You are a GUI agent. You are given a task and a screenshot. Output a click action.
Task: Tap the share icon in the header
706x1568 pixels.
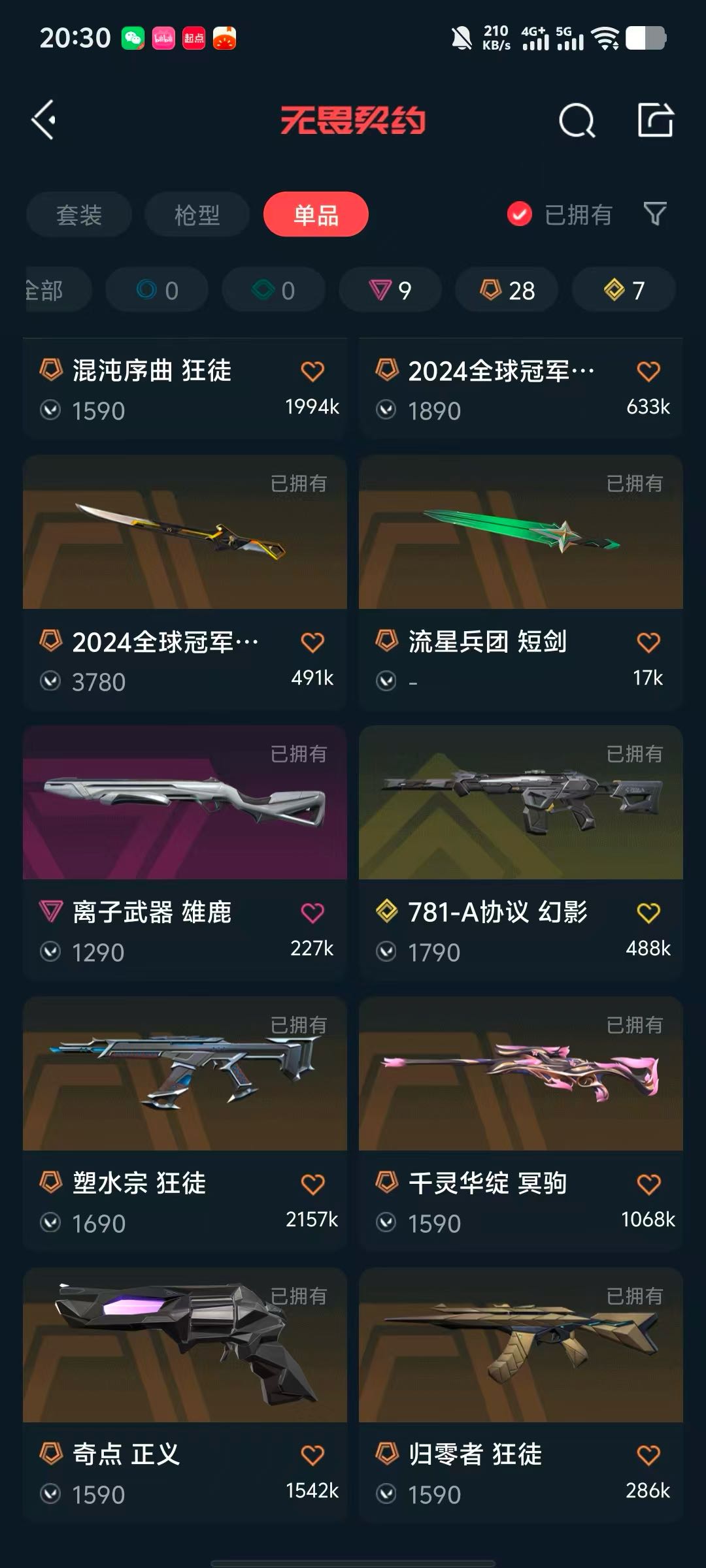[x=656, y=120]
